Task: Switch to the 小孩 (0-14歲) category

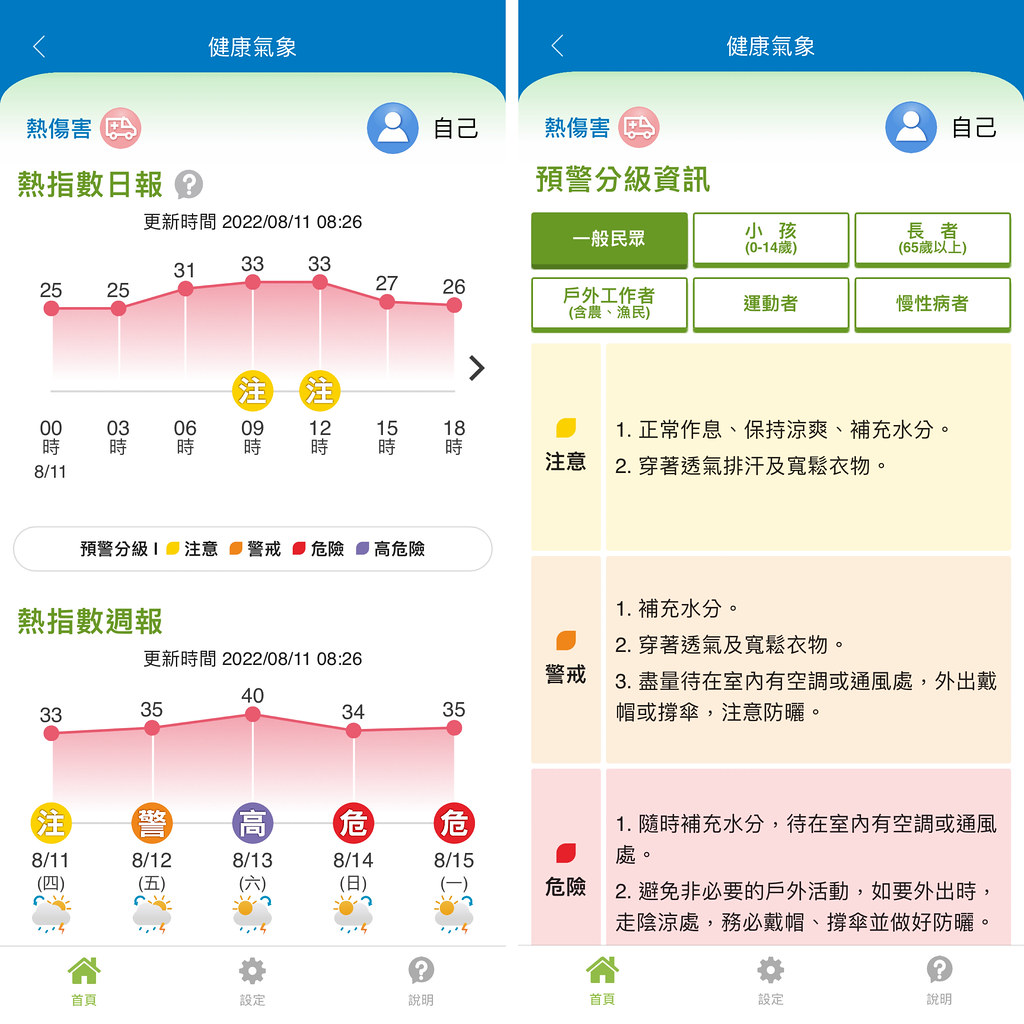Action: tap(771, 240)
